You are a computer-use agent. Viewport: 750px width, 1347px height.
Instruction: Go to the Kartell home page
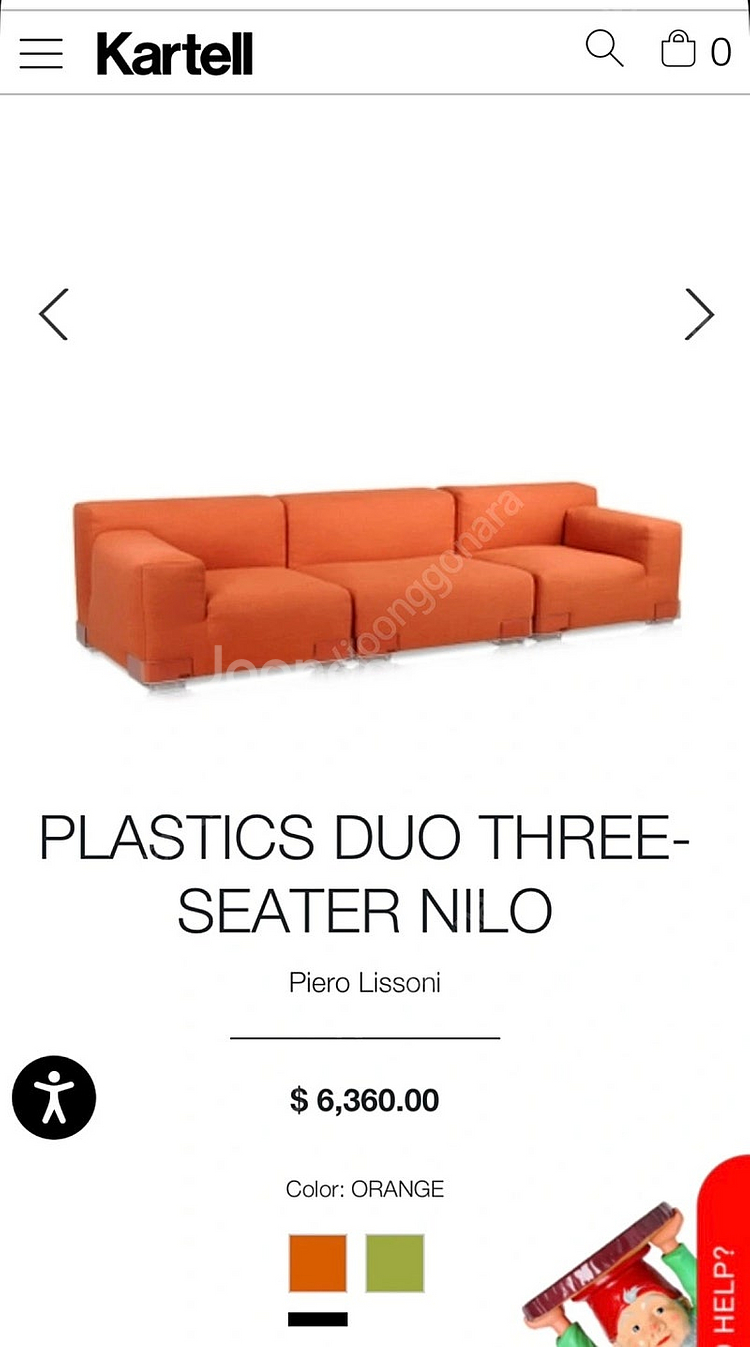pos(174,54)
